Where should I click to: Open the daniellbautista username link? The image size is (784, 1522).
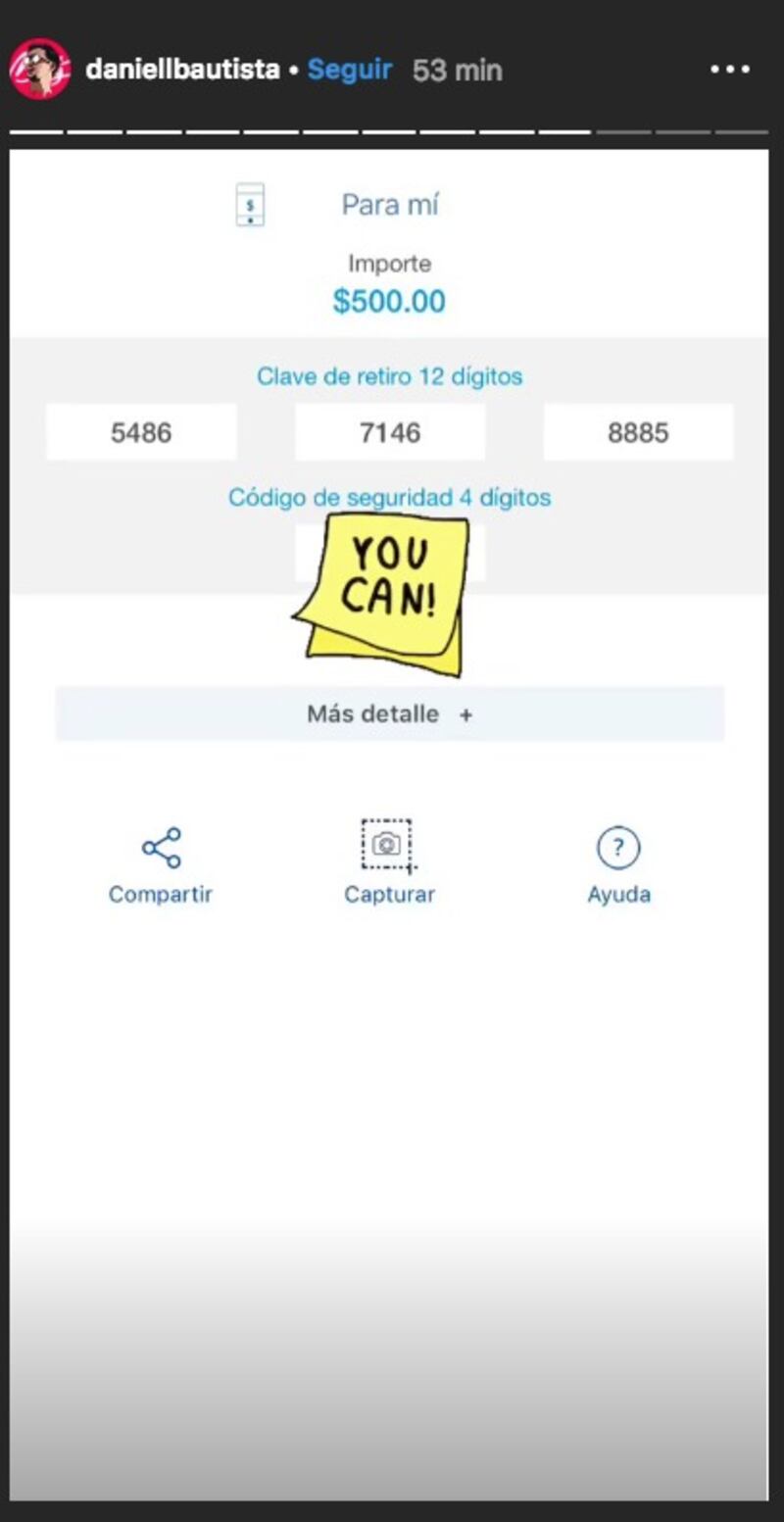point(182,71)
